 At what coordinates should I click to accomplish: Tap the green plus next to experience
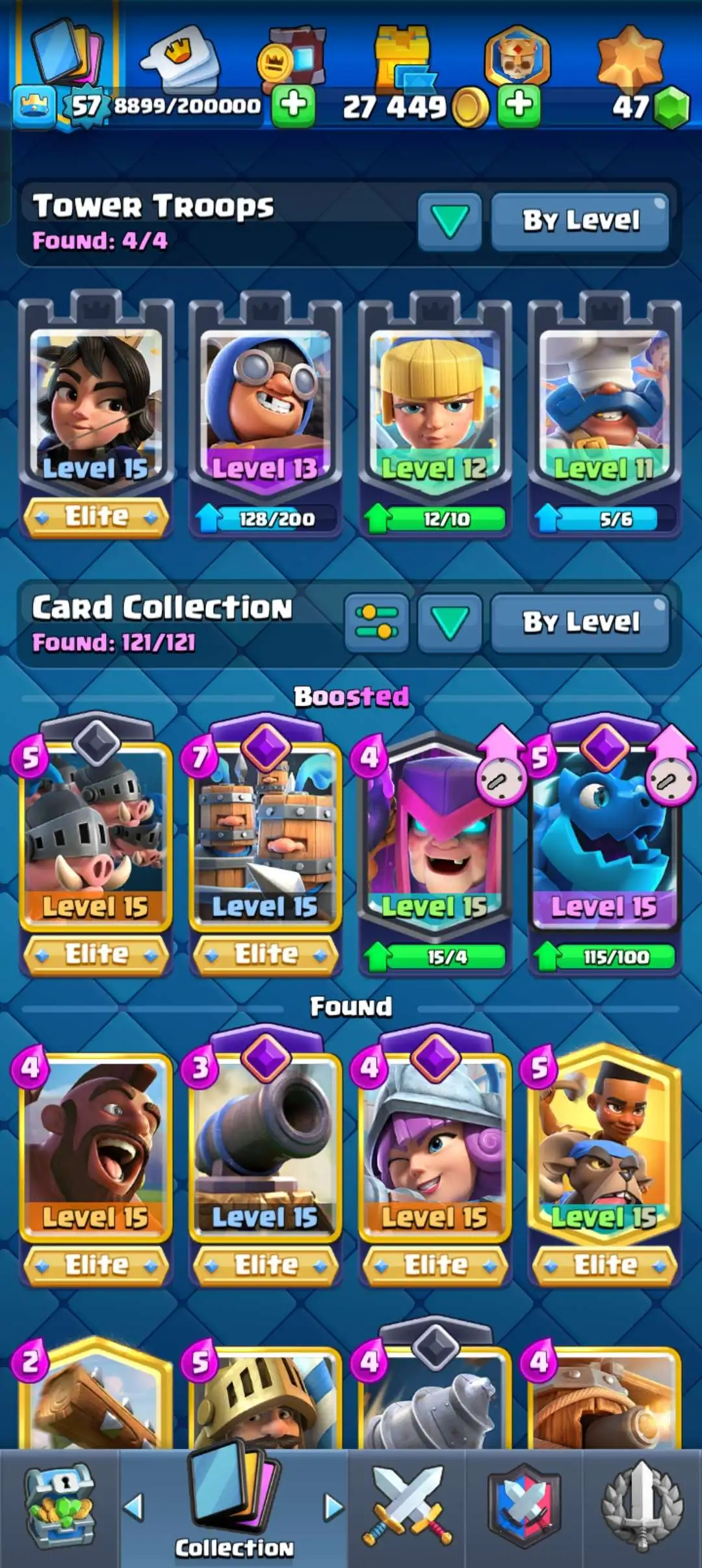click(293, 104)
